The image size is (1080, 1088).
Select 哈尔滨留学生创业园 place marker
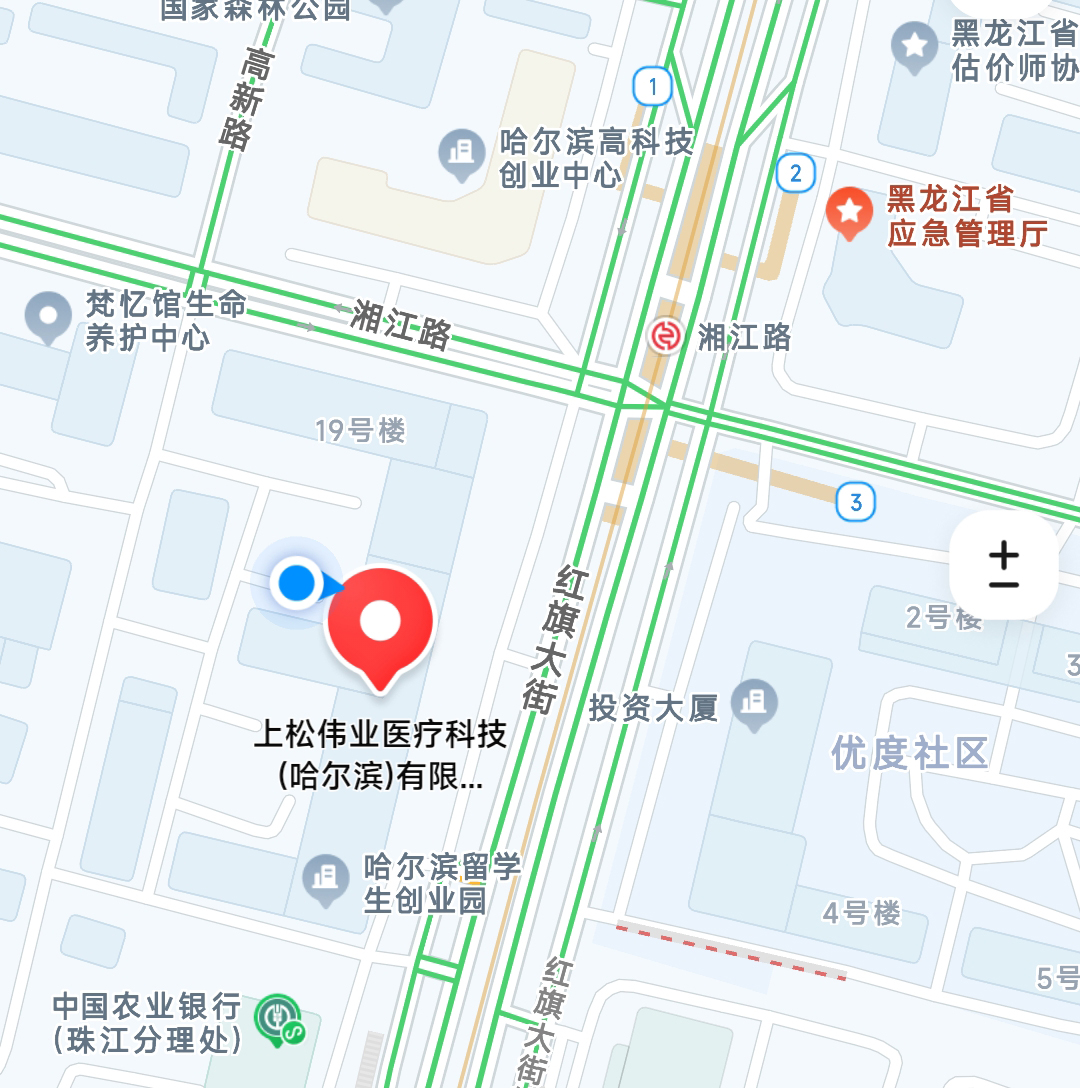tap(324, 878)
